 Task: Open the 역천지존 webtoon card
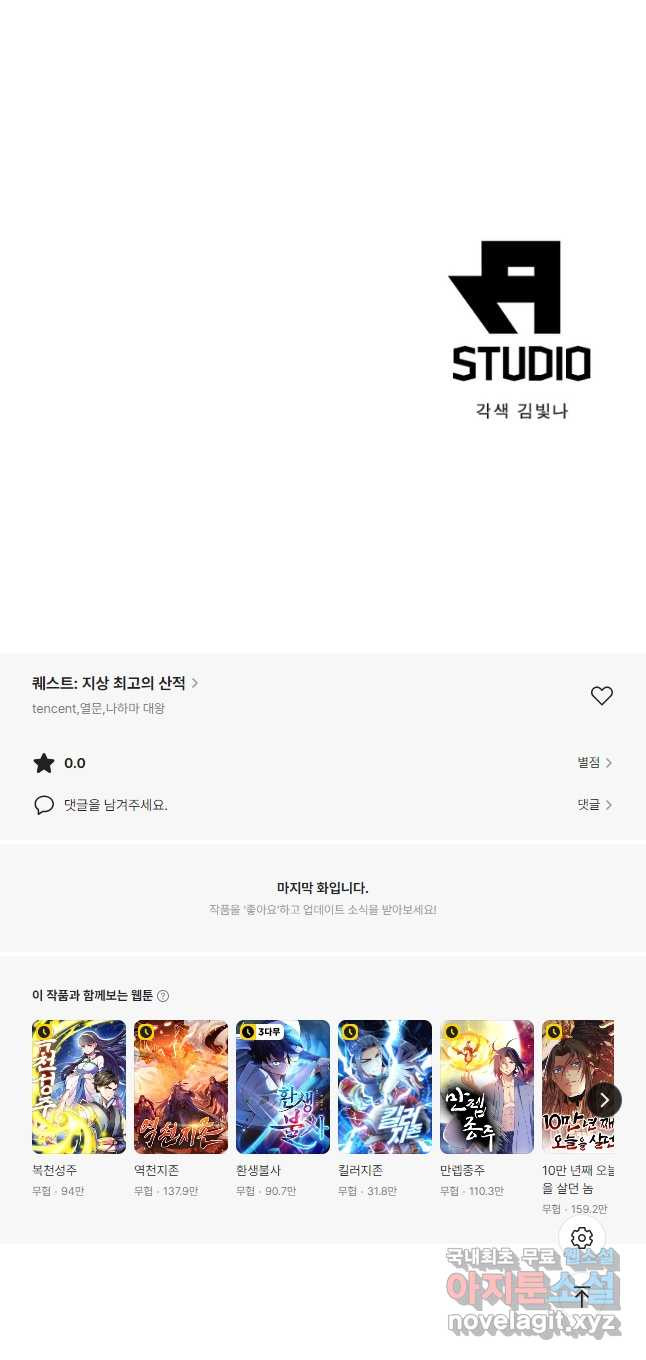point(181,1087)
